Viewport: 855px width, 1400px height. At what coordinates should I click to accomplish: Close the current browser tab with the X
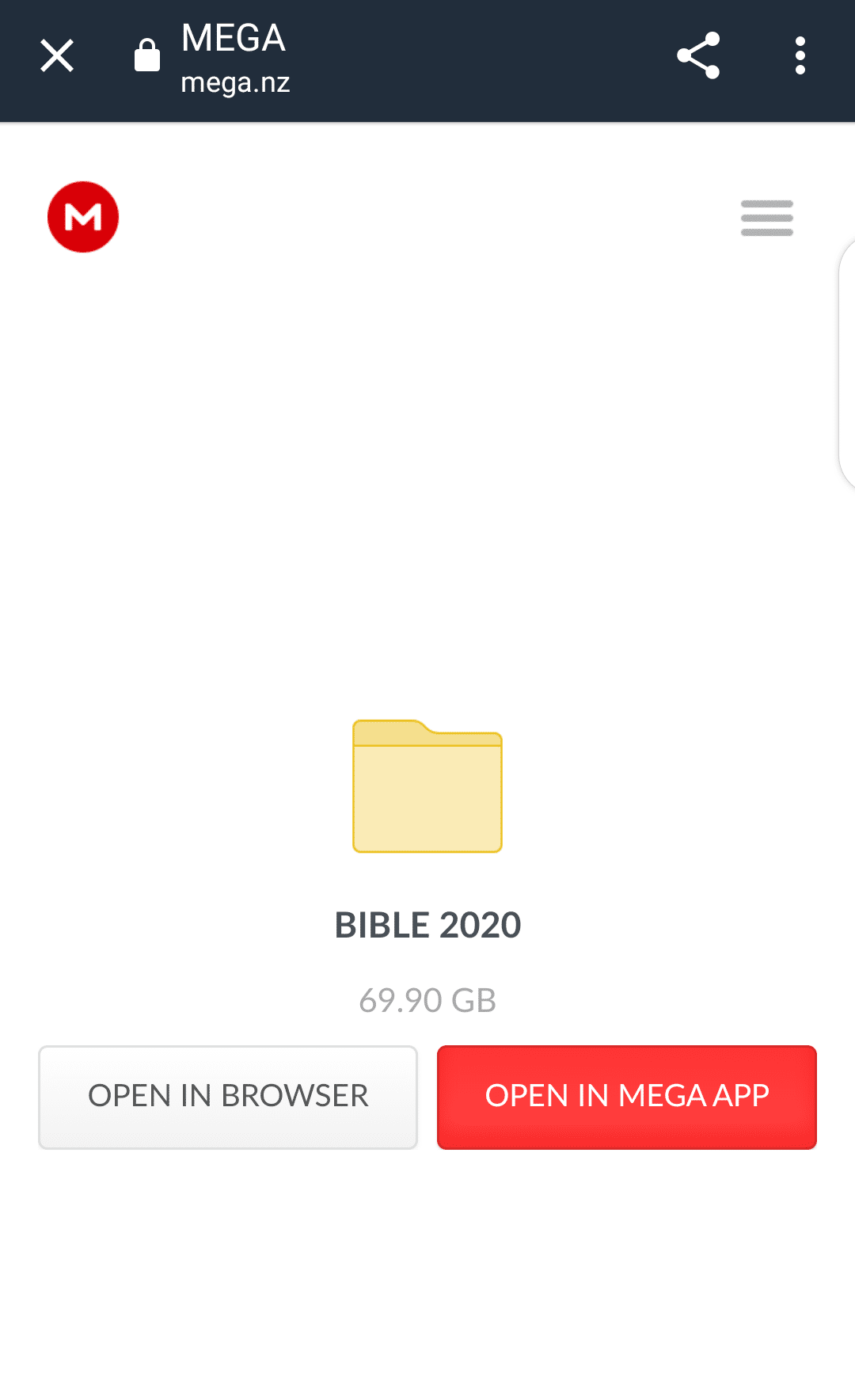tap(56, 55)
